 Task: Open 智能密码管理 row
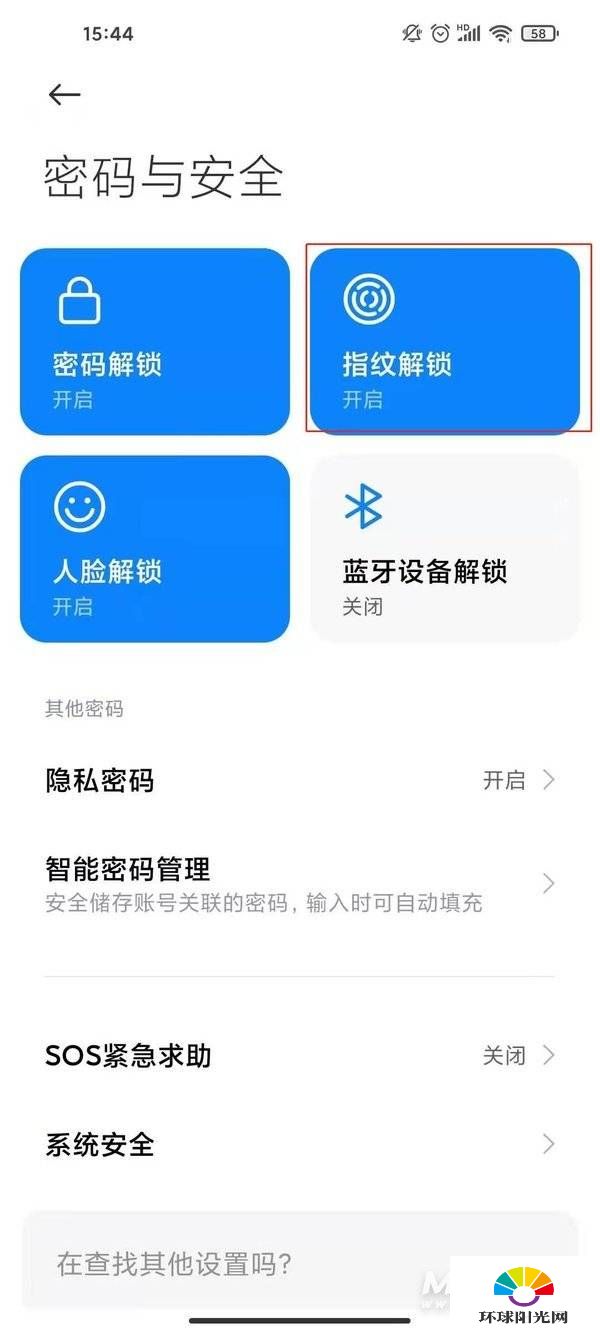tap(300, 884)
